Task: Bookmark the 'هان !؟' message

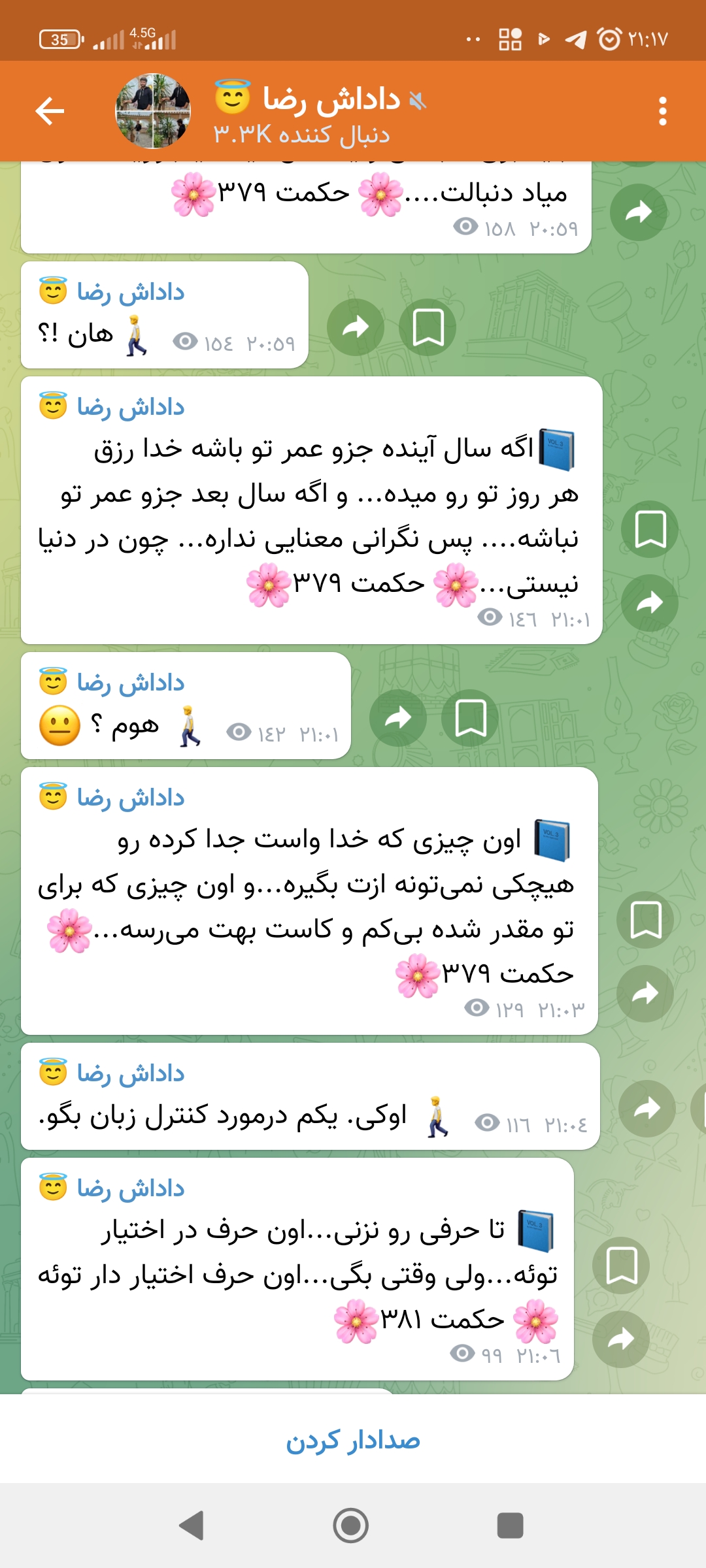Action: pos(428,327)
